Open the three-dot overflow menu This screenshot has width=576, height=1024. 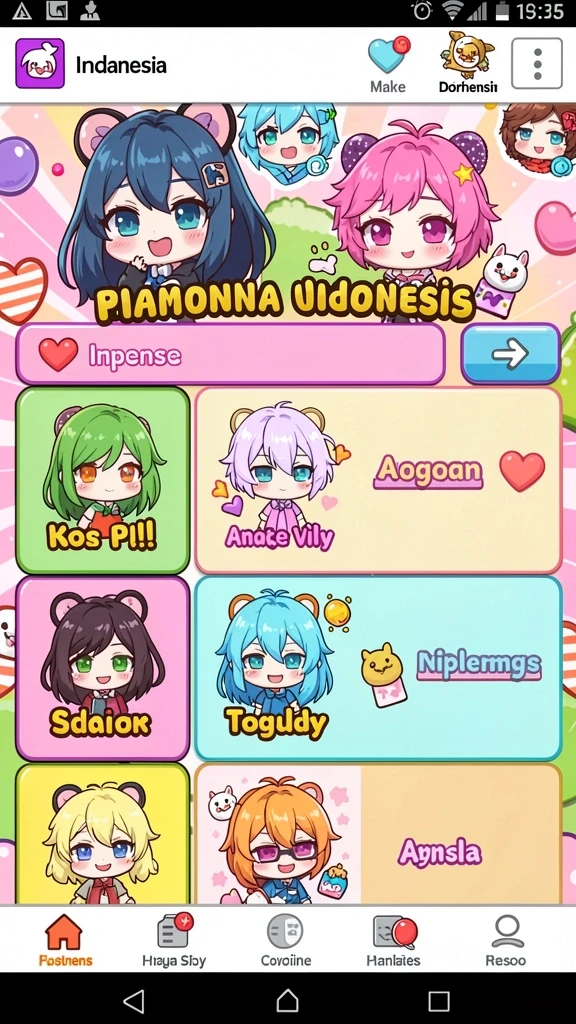click(536, 63)
